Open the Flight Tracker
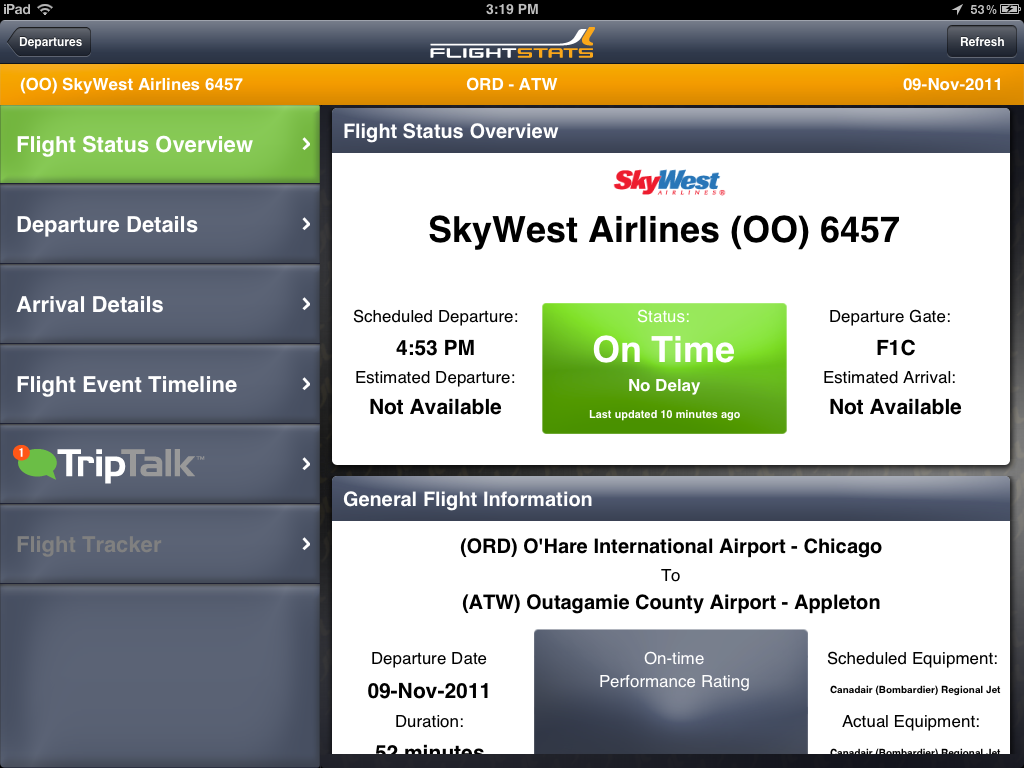This screenshot has height=768, width=1024. 160,545
